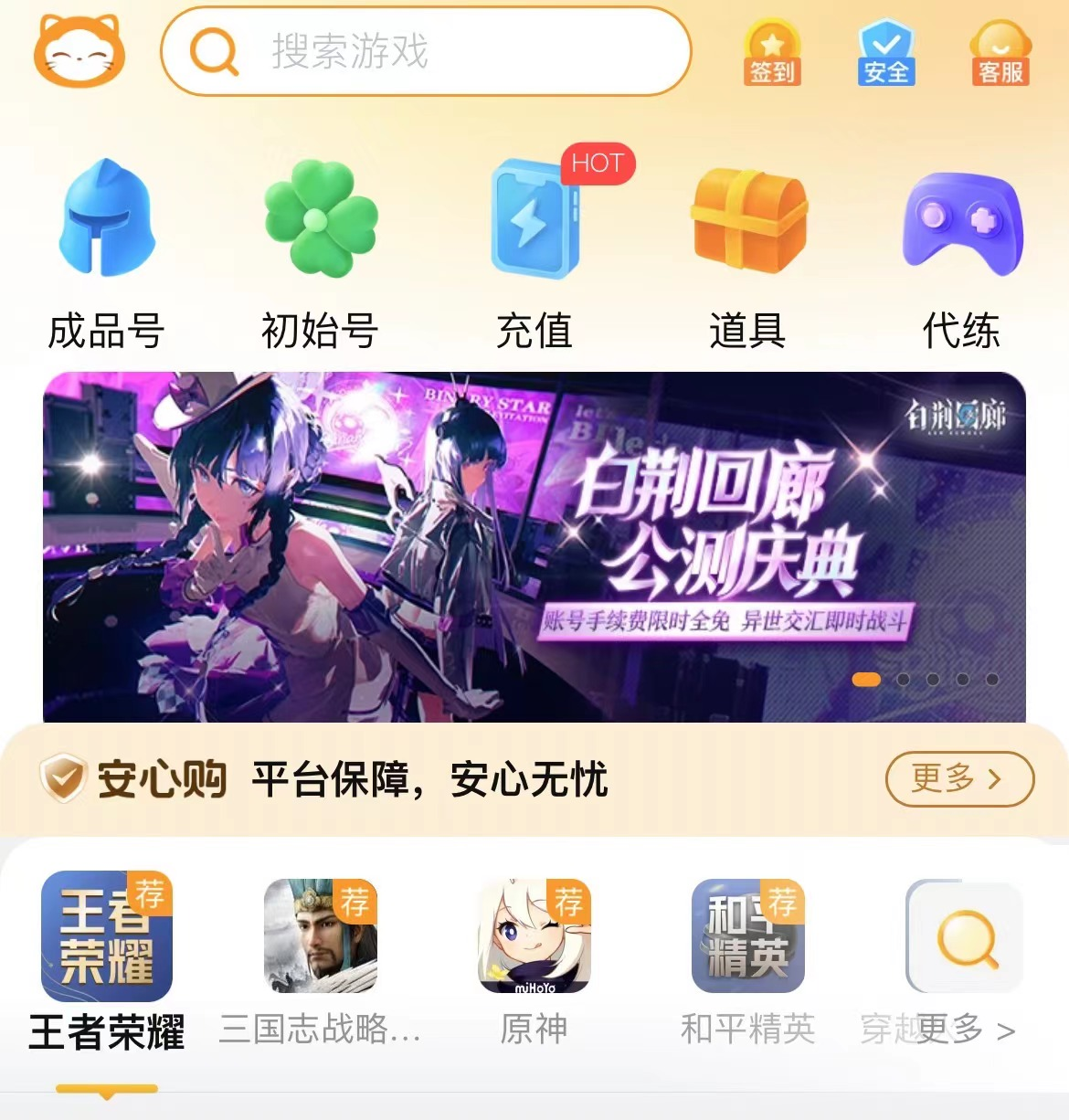Switch to the 原神 game tab

[534, 959]
